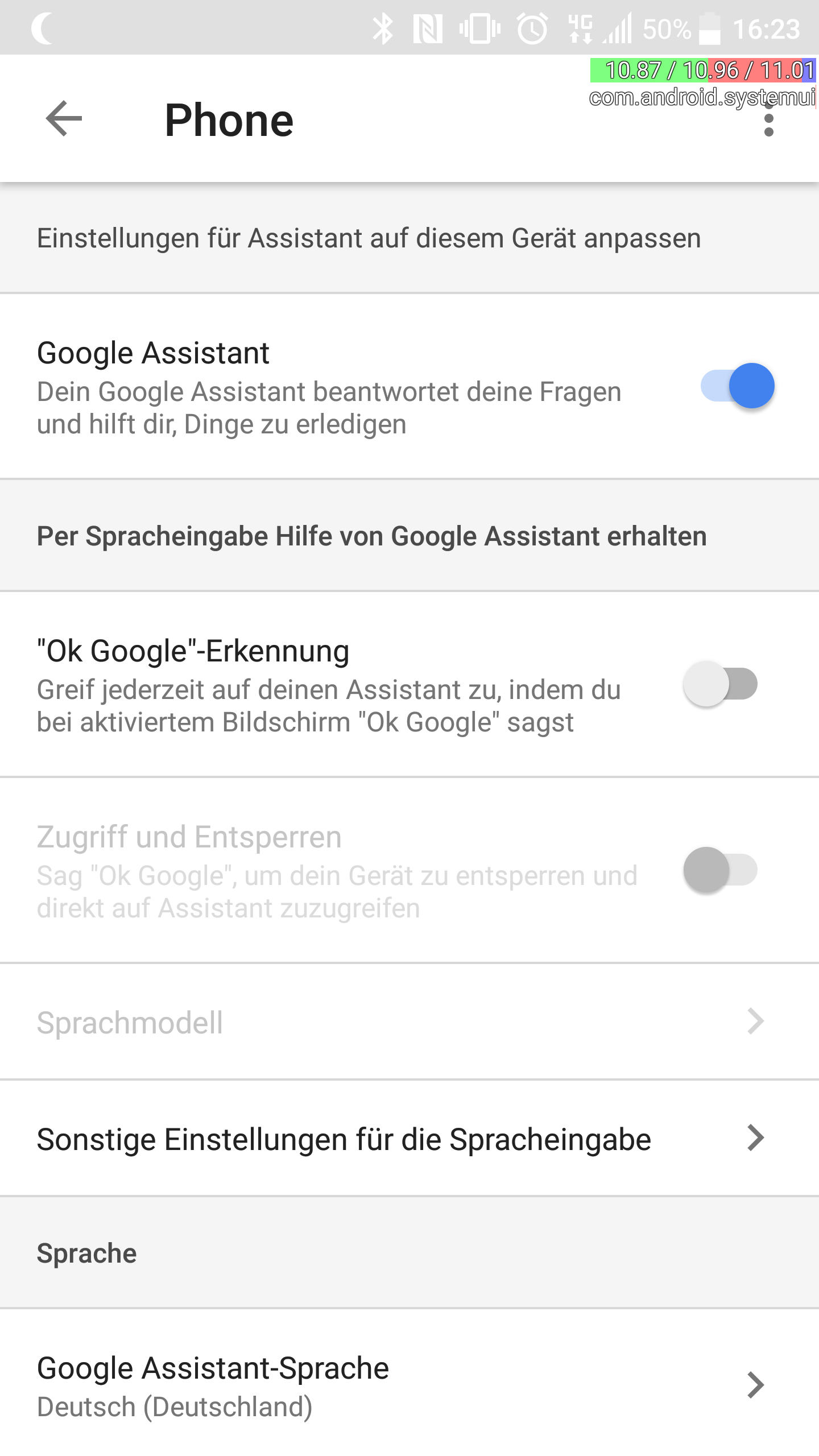Open the three-dot overflow menu
Screen dimensions: 819x1456
click(x=768, y=120)
